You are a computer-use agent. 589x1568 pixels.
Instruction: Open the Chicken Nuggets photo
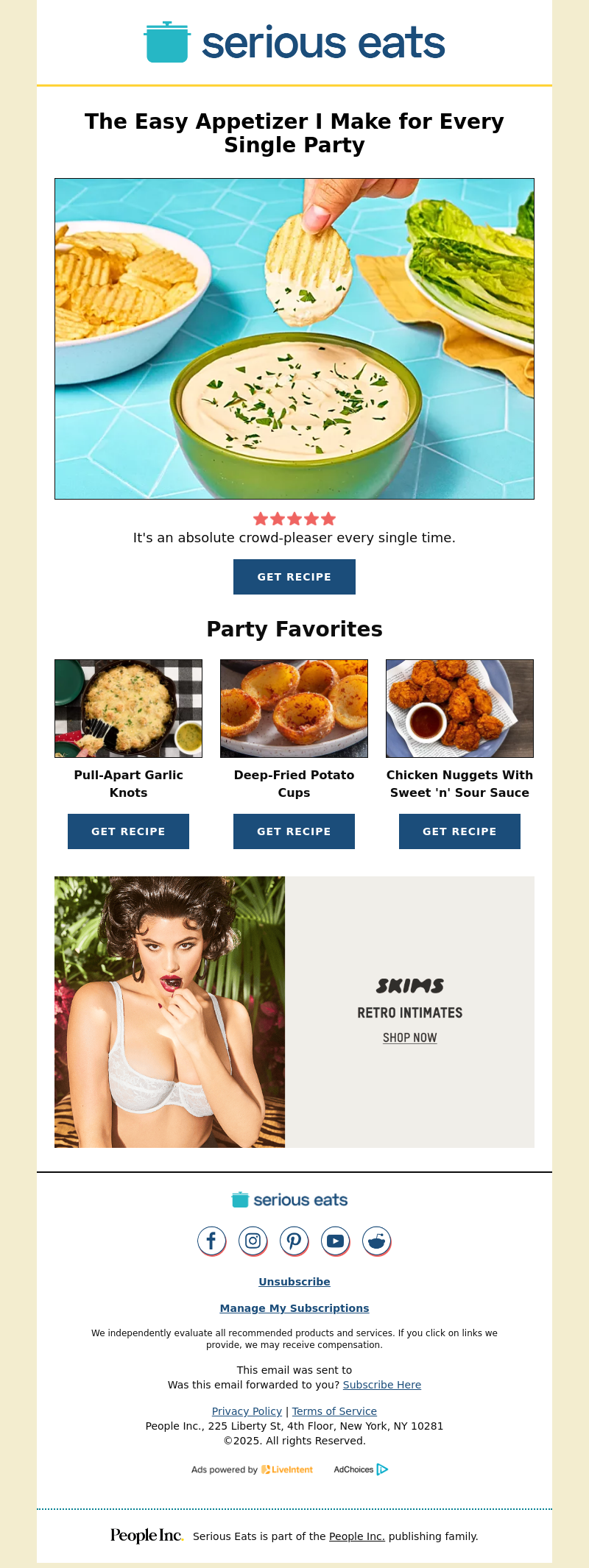click(x=459, y=709)
